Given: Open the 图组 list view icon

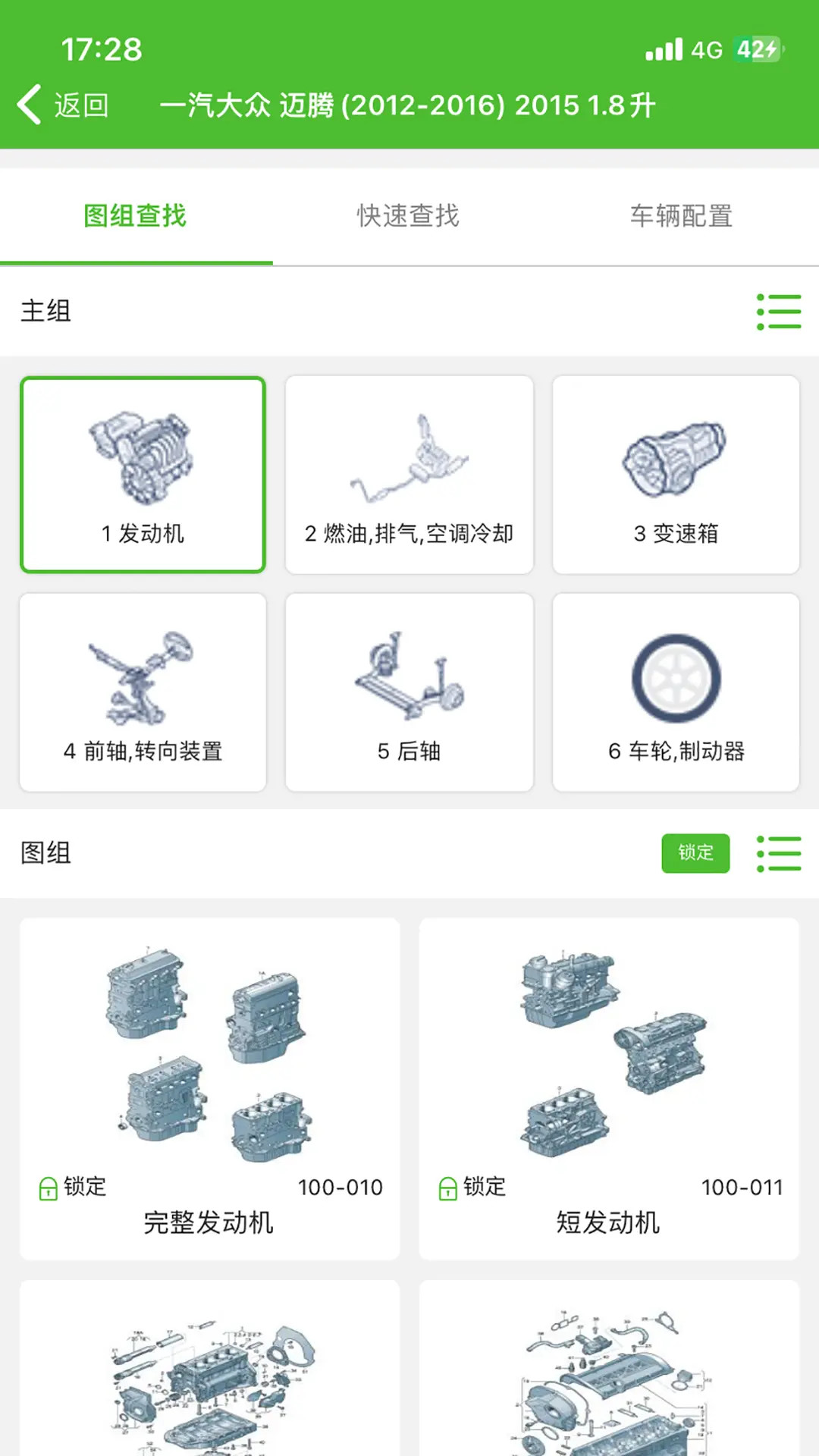Looking at the screenshot, I should tap(779, 853).
